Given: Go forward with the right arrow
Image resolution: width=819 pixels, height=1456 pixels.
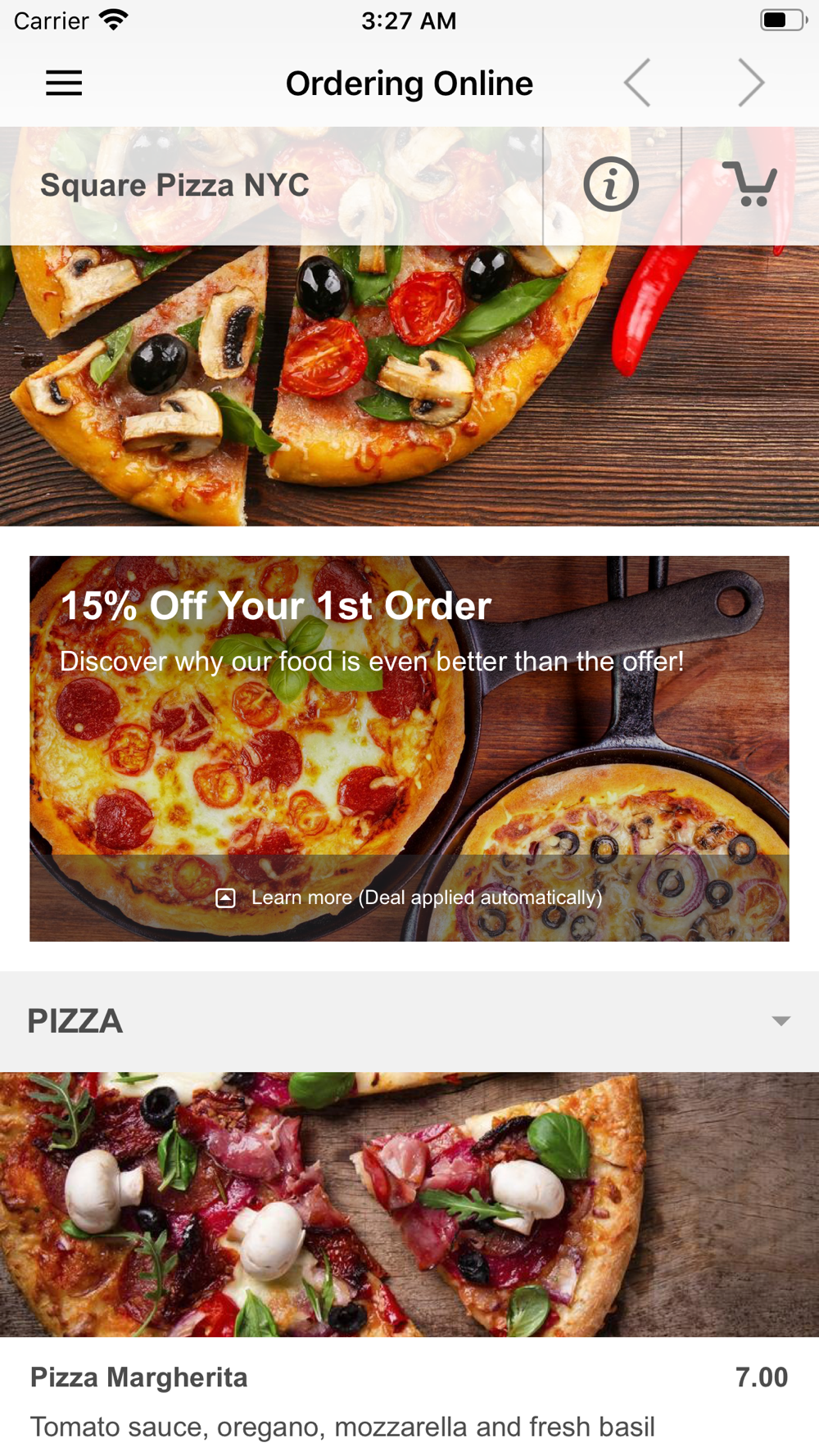Looking at the screenshot, I should [749, 83].
